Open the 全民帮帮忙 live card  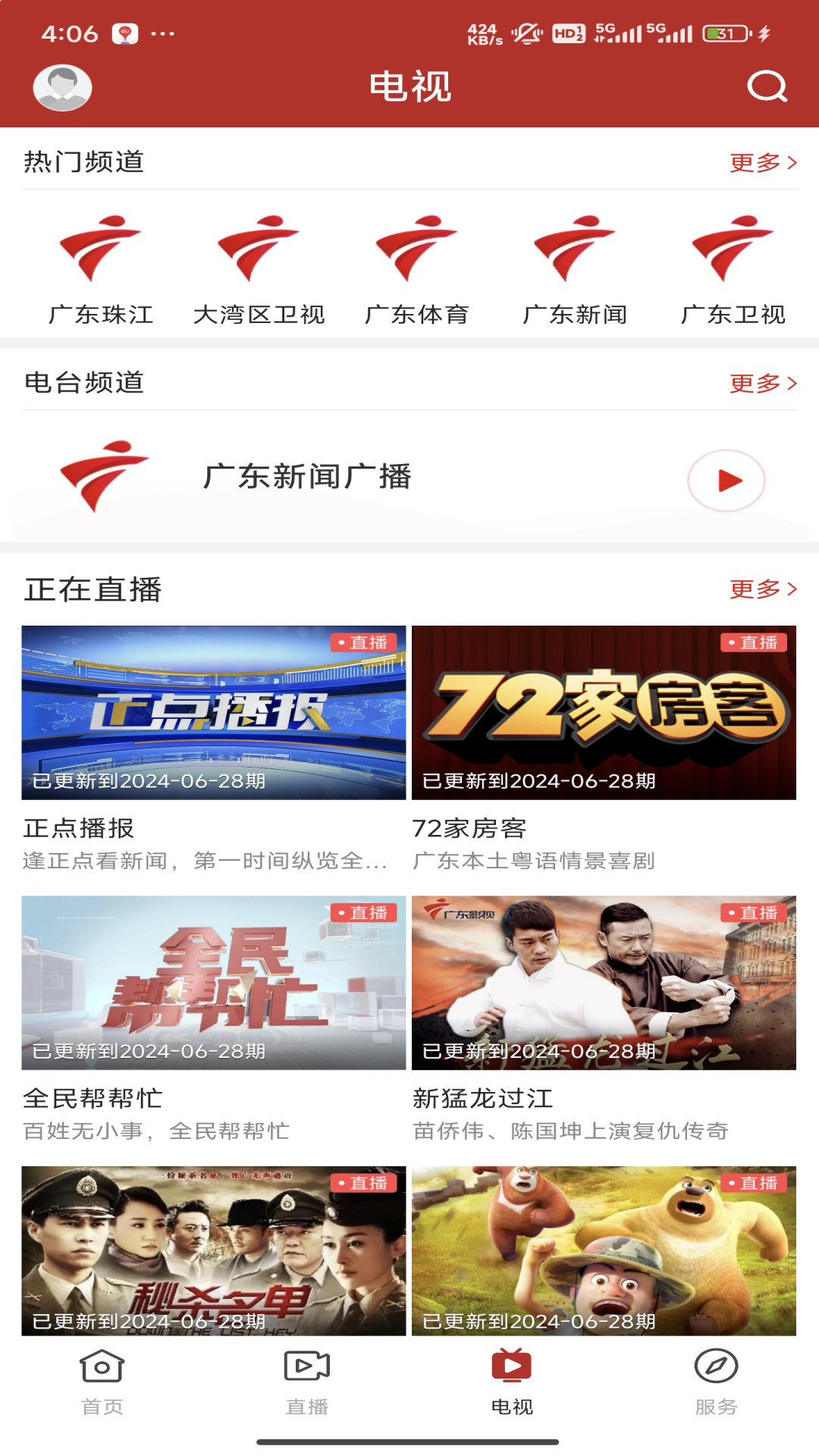214,983
